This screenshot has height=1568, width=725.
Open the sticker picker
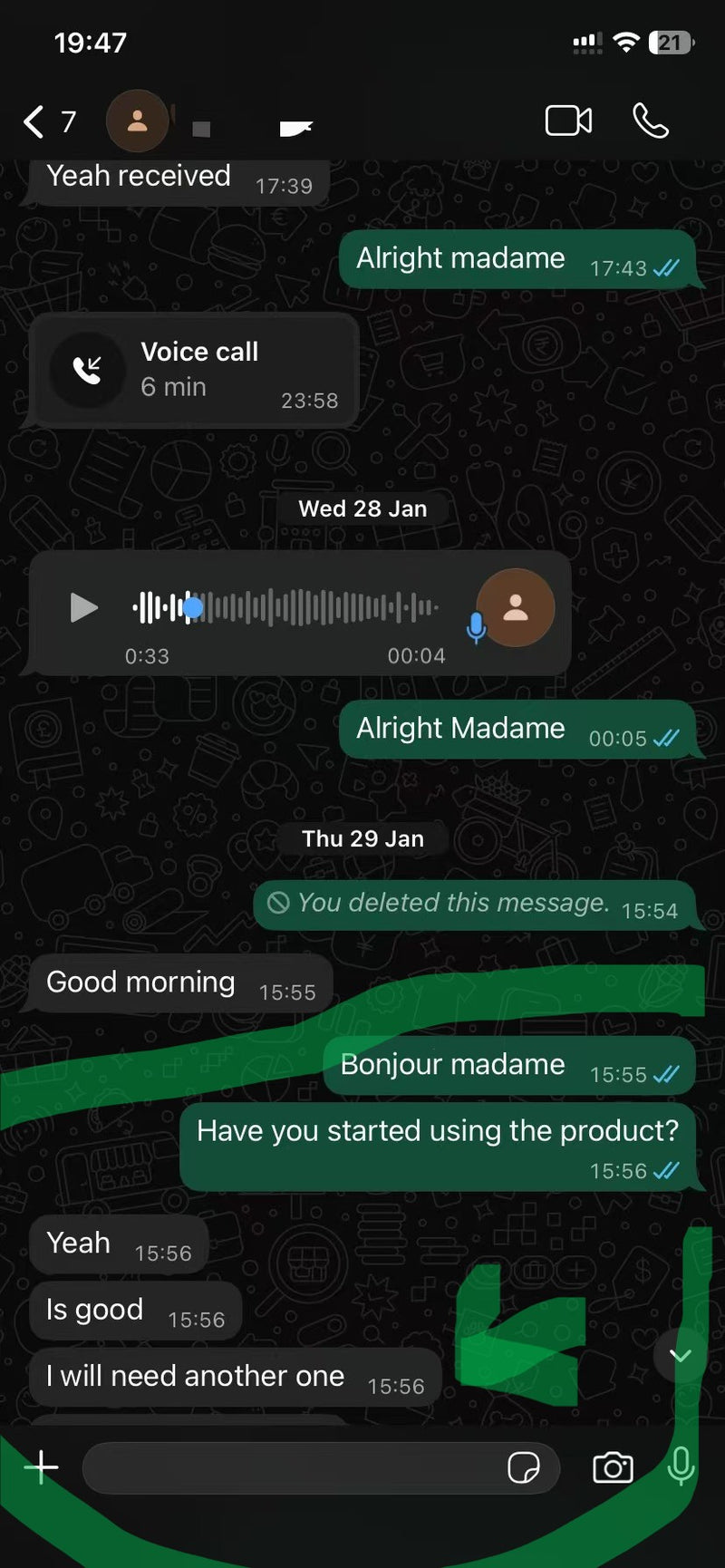pos(524,1467)
